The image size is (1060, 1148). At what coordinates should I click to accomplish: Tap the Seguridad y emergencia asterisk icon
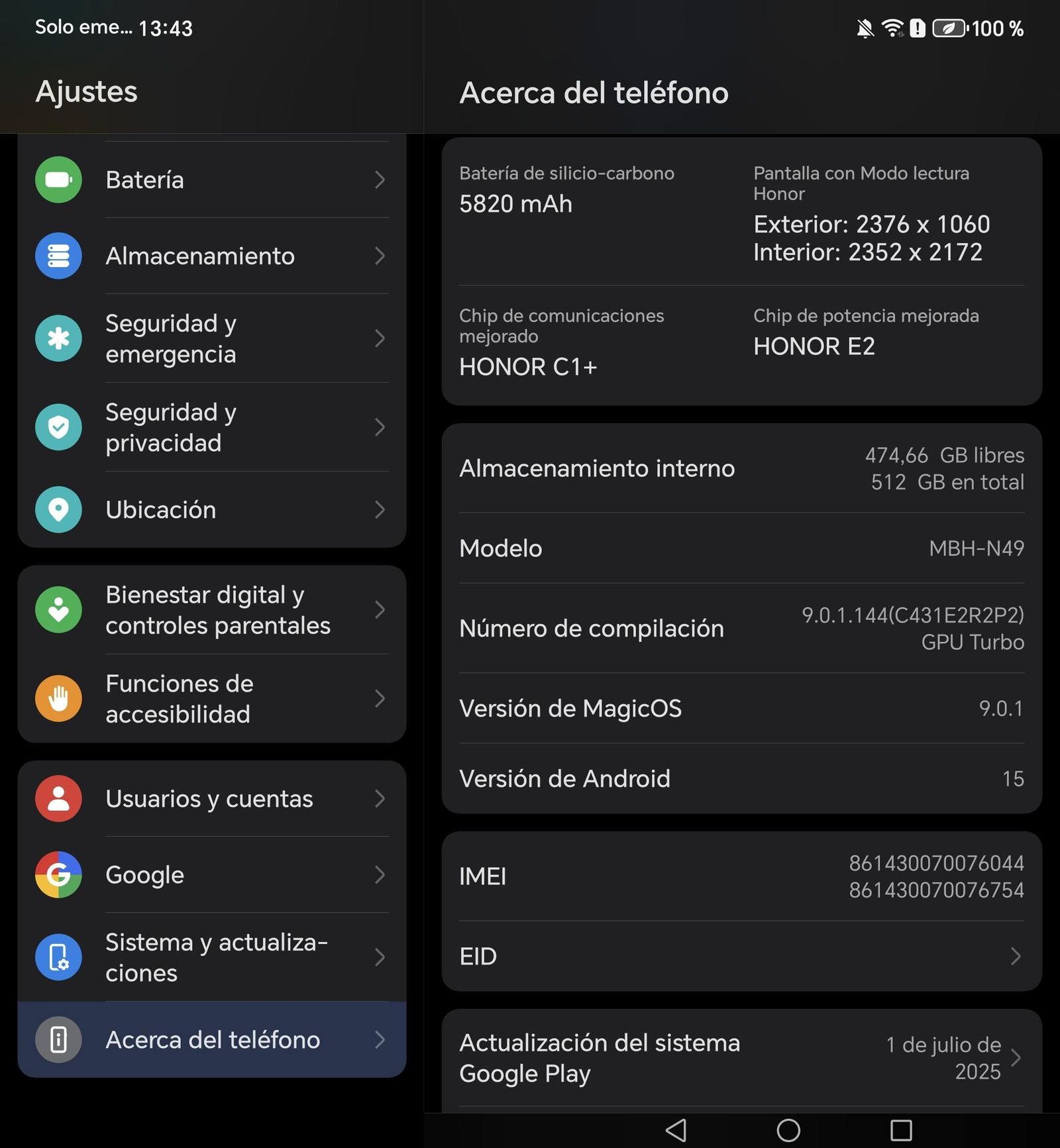(58, 339)
